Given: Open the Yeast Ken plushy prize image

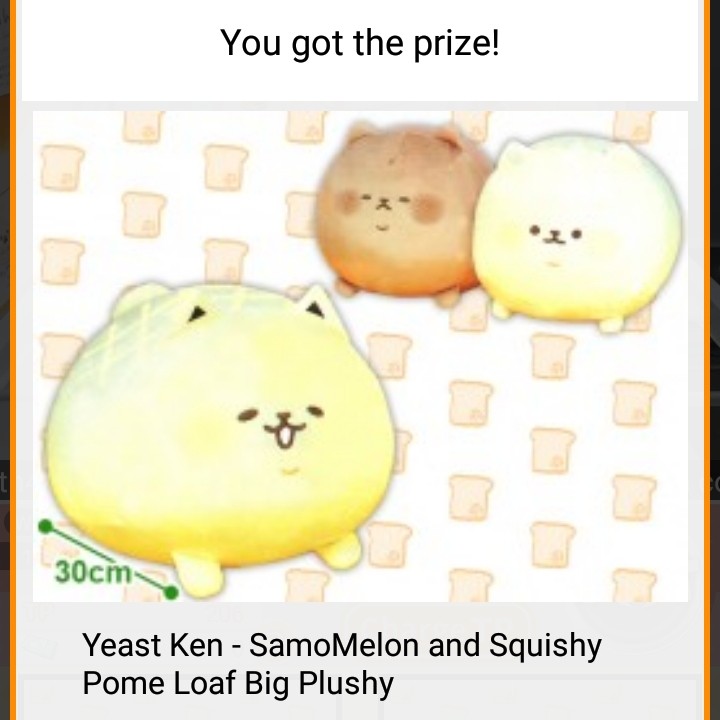Looking at the screenshot, I should coord(360,355).
